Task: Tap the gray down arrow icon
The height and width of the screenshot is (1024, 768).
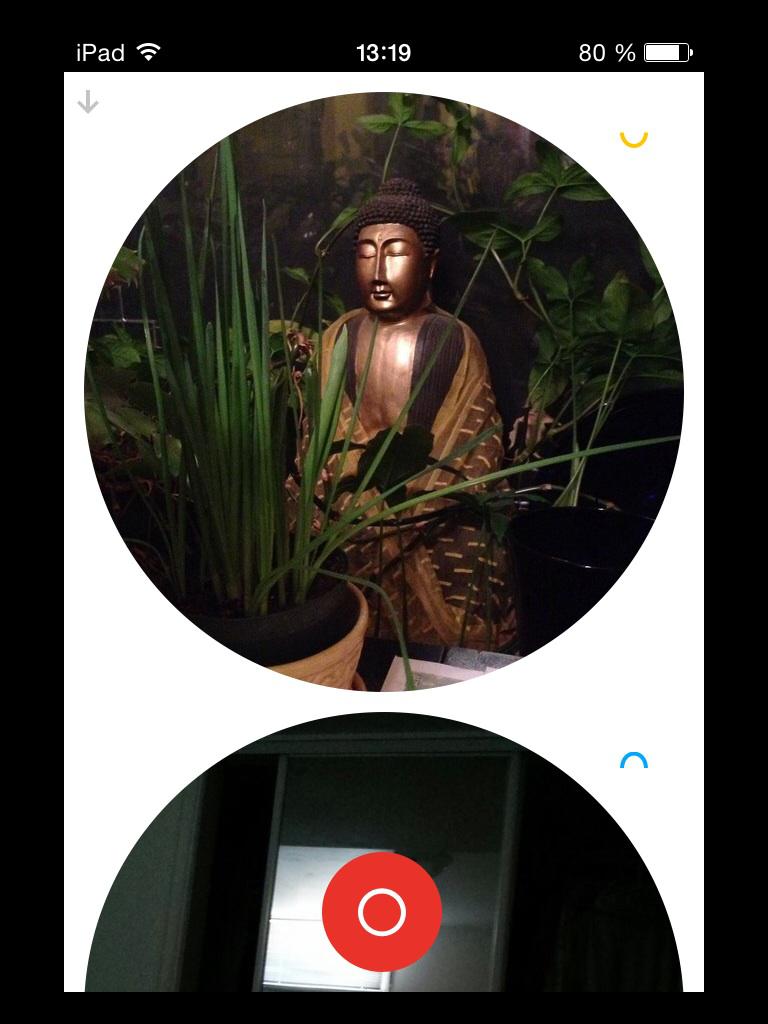Action: [x=88, y=102]
